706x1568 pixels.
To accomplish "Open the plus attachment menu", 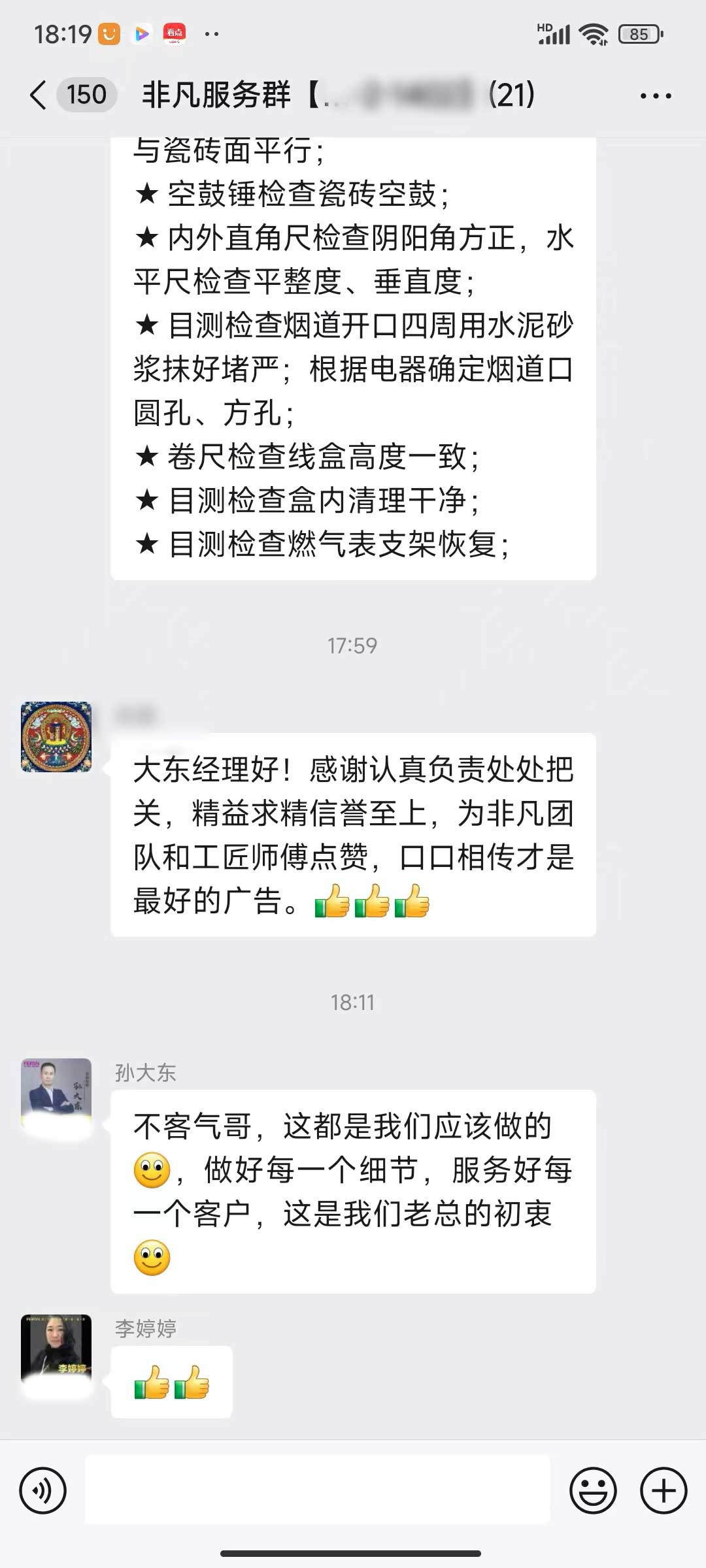I will click(x=664, y=1491).
